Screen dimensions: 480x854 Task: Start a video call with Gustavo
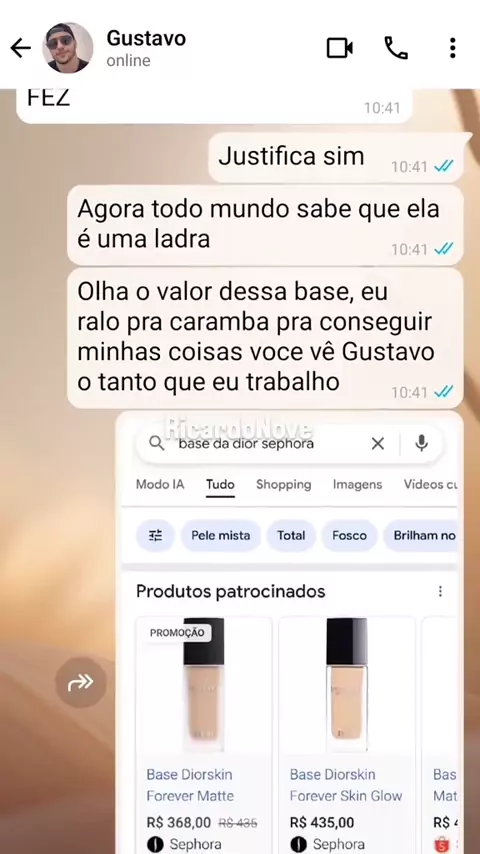pos(339,48)
